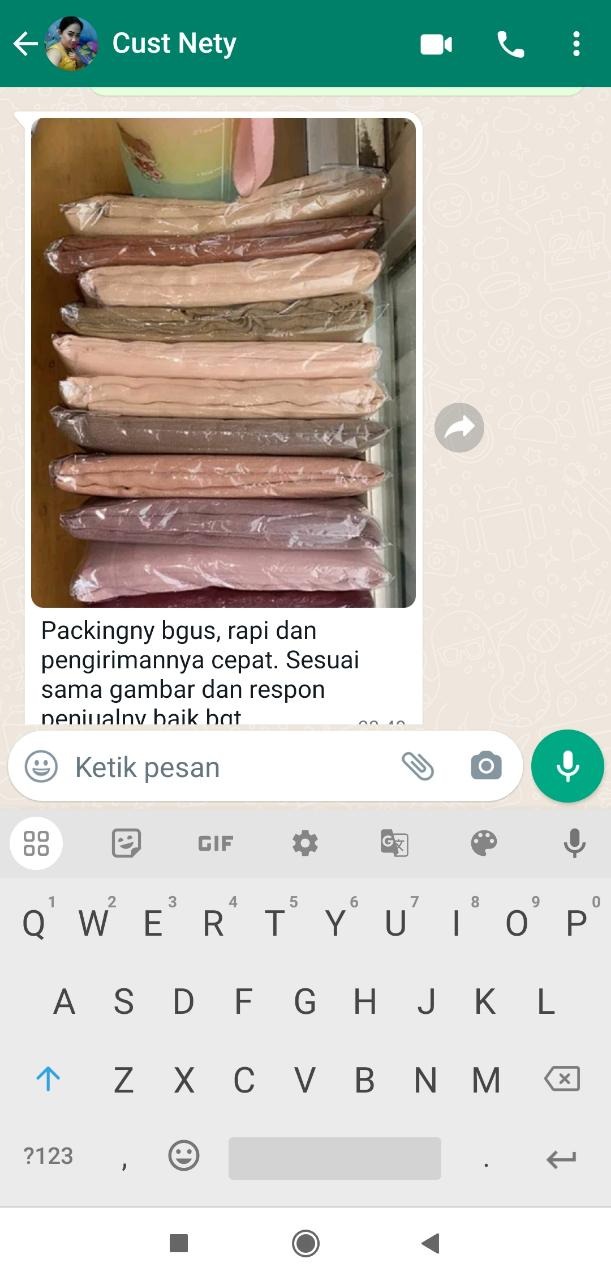Open the keyboard tools grid menu

[36, 844]
